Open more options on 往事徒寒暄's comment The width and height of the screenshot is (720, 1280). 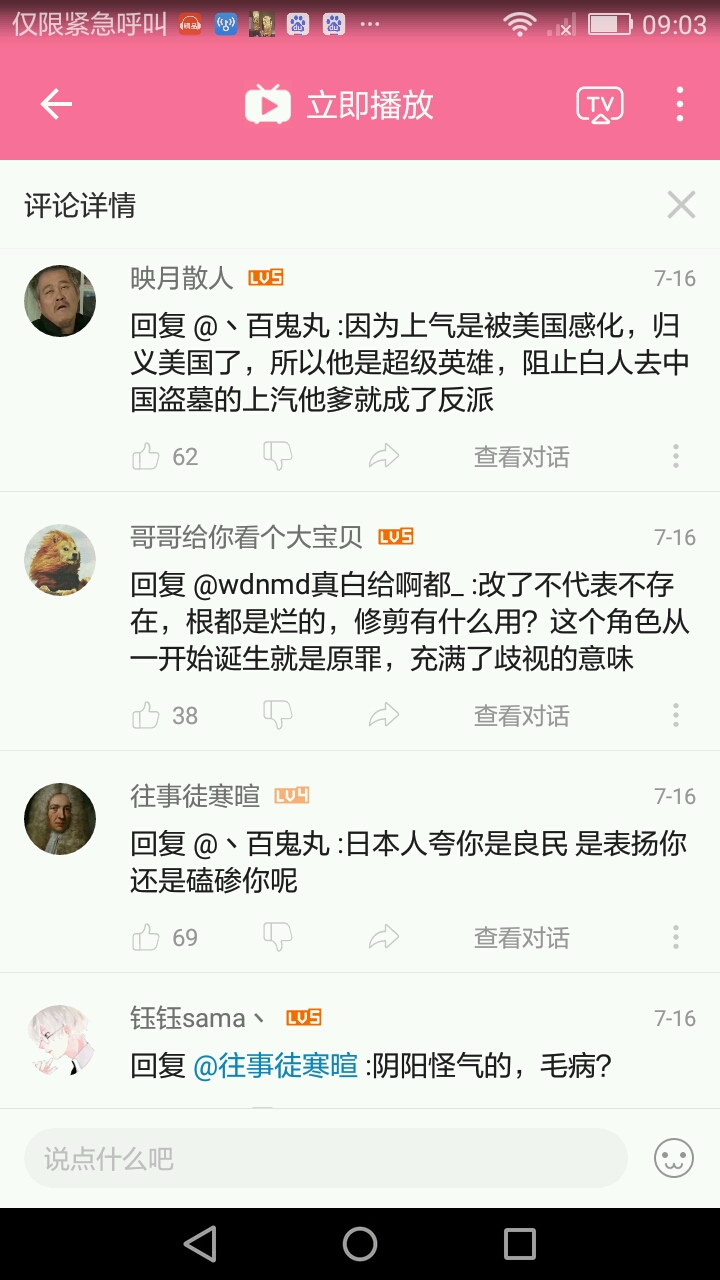(676, 938)
